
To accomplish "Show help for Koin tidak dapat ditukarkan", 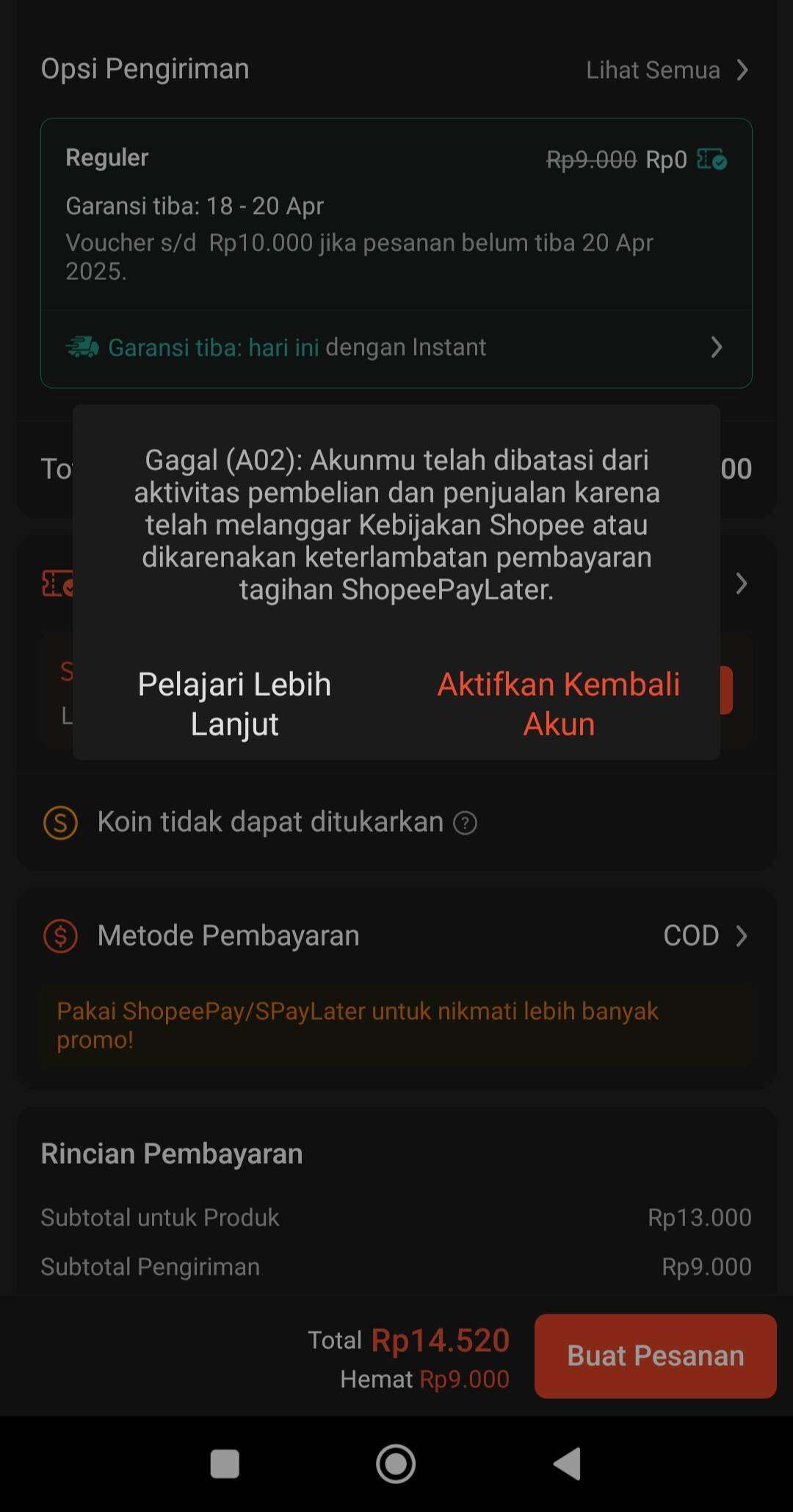I will pos(465,824).
